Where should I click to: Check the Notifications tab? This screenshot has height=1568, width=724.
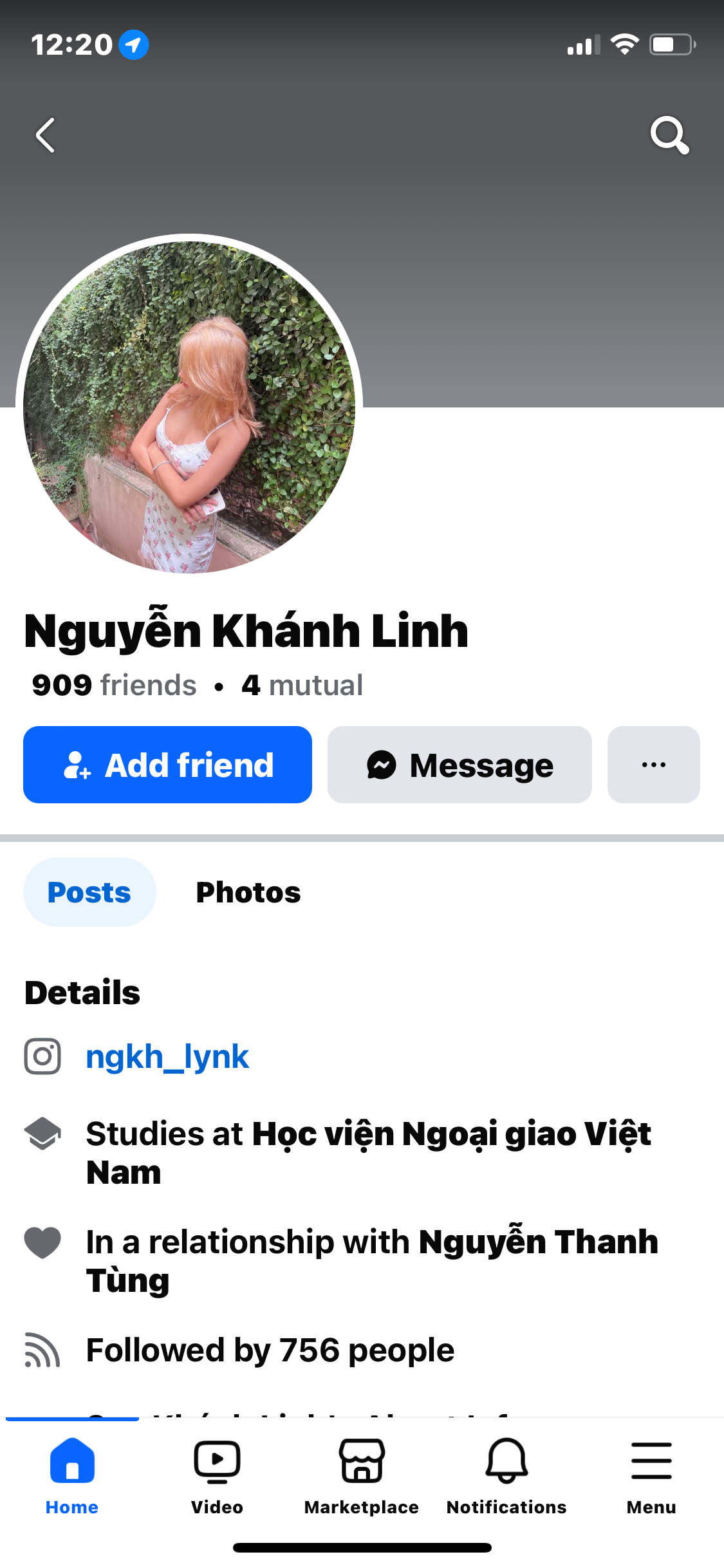tap(506, 1475)
